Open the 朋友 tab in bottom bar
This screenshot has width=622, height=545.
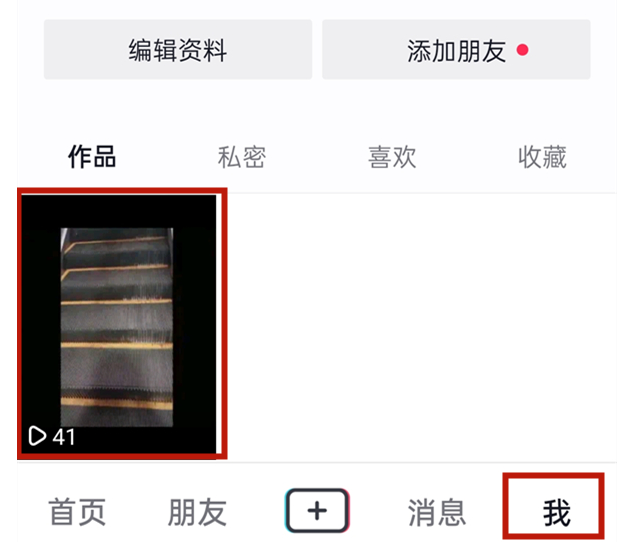click(197, 512)
